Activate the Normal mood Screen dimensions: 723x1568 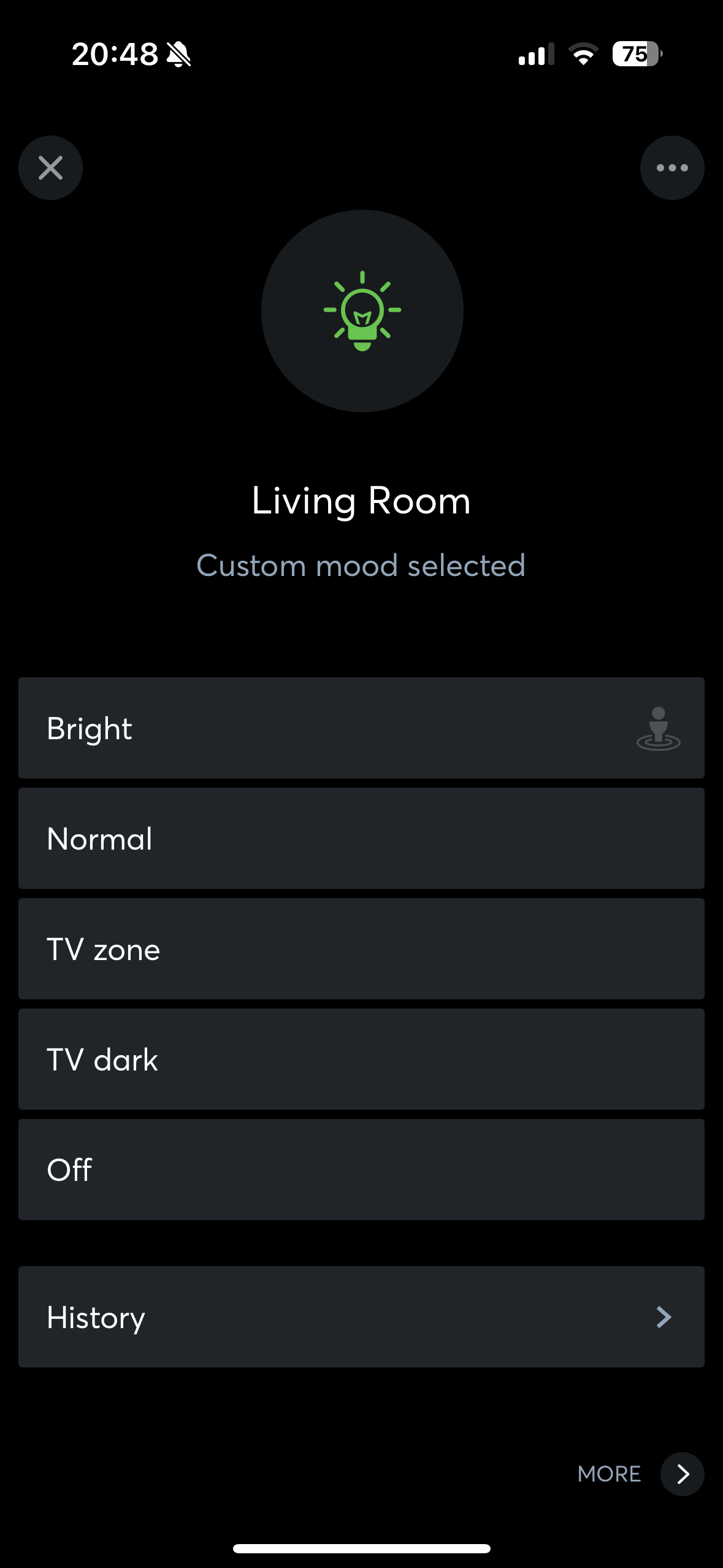361,839
